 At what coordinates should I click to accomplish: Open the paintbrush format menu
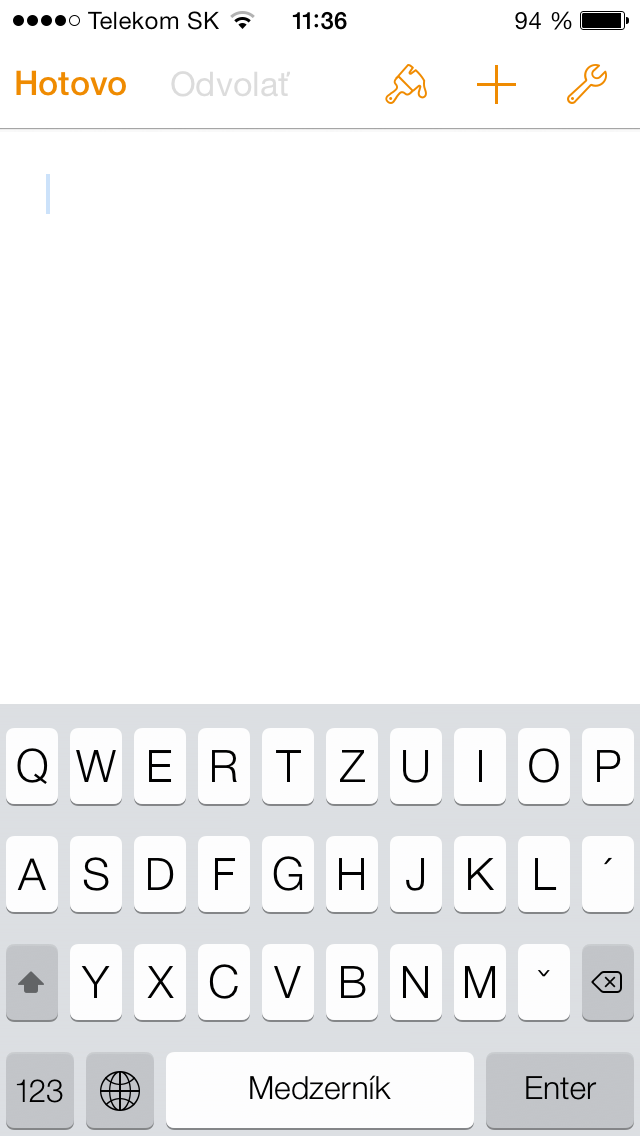point(405,85)
